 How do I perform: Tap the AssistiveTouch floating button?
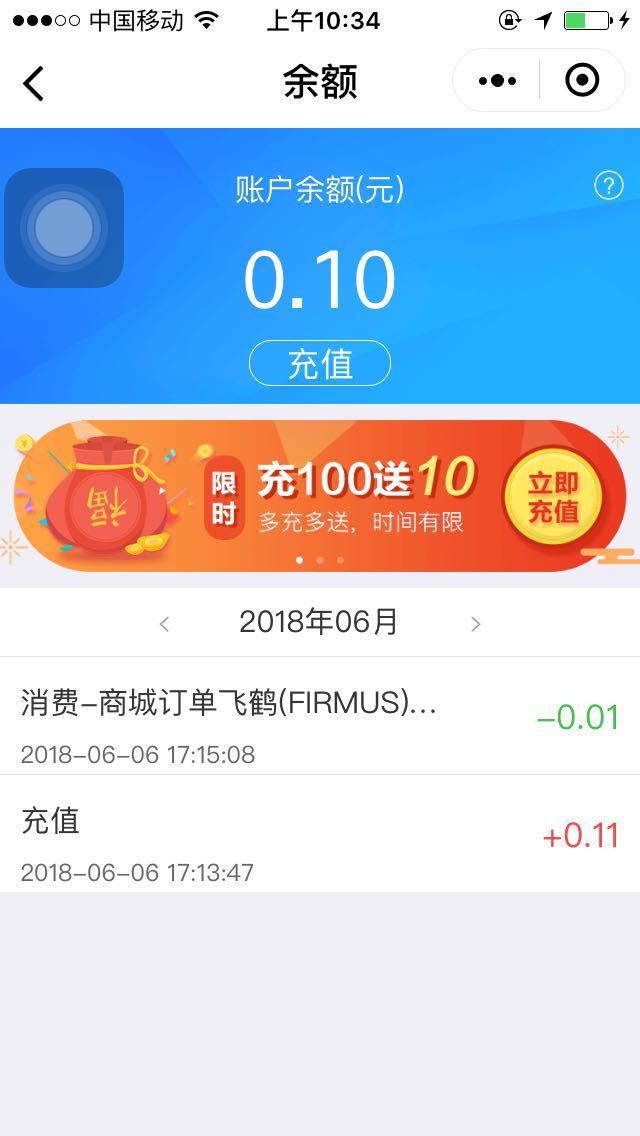64,228
